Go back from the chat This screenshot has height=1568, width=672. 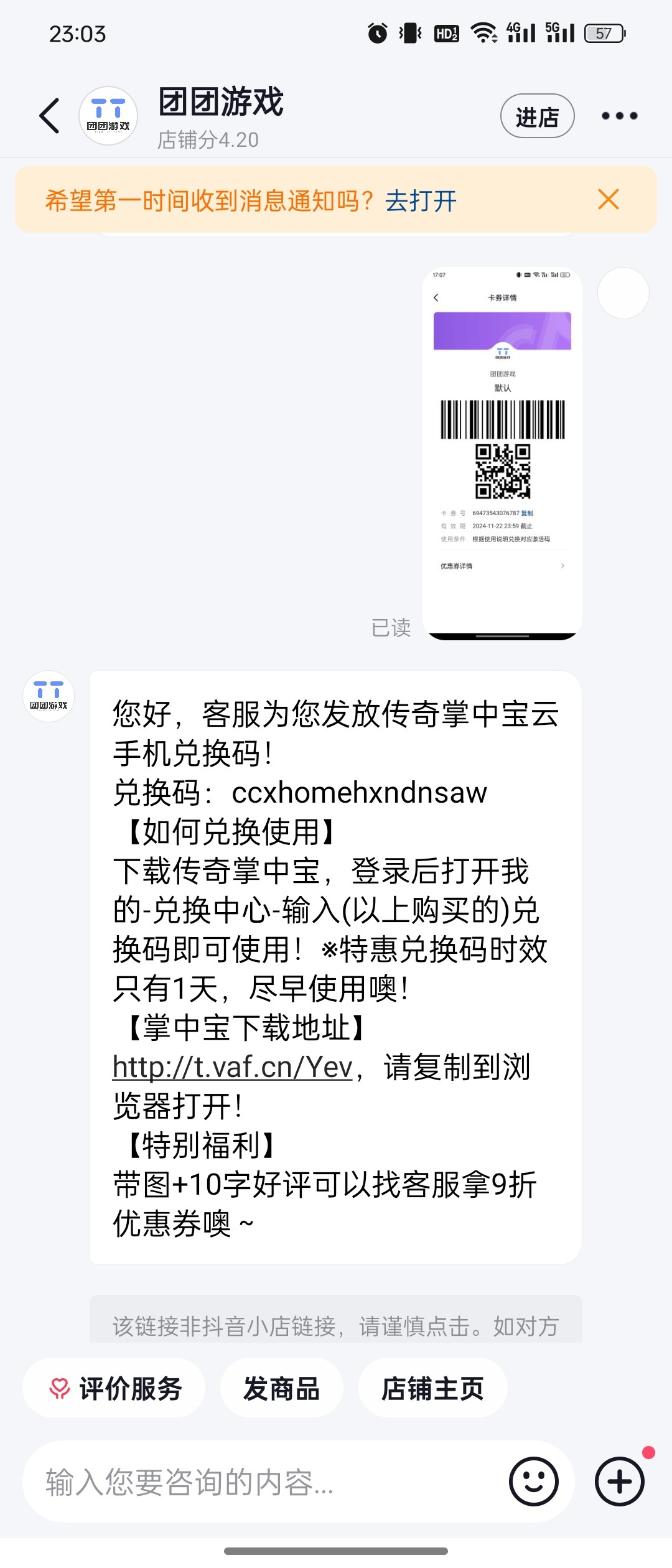(50, 116)
